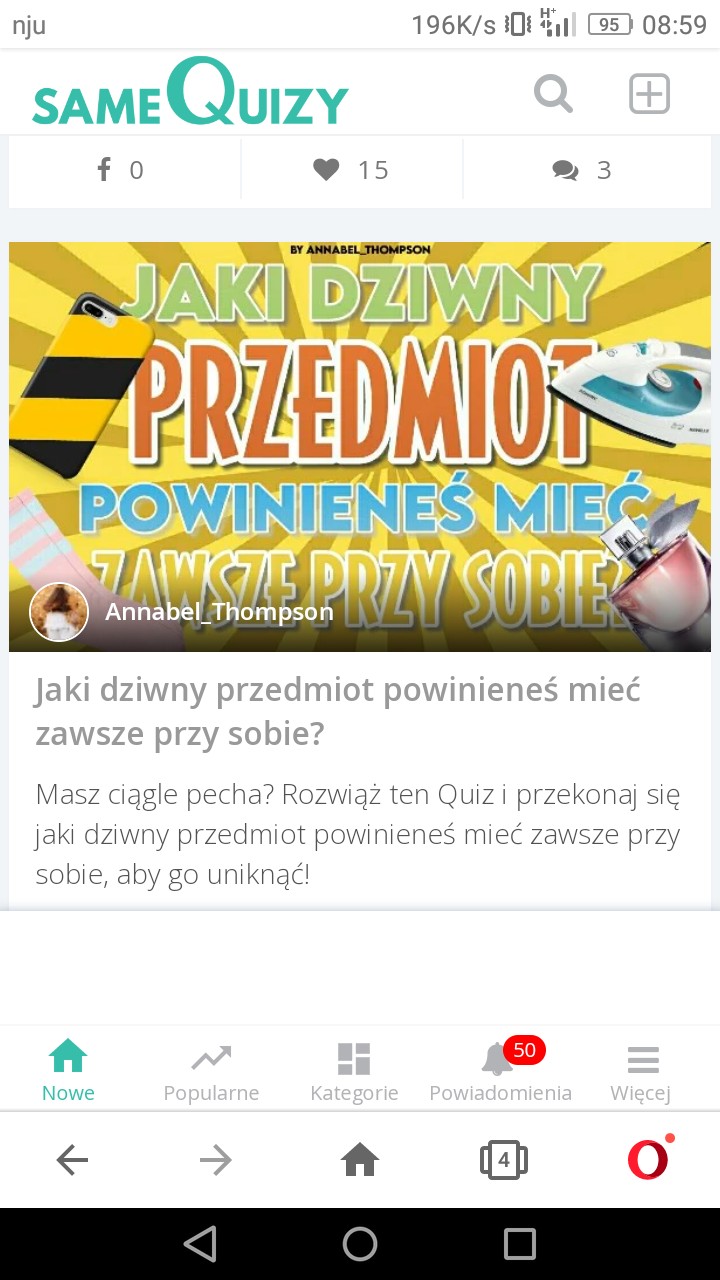
Task: Open the Kategorie tab
Action: (x=354, y=1070)
